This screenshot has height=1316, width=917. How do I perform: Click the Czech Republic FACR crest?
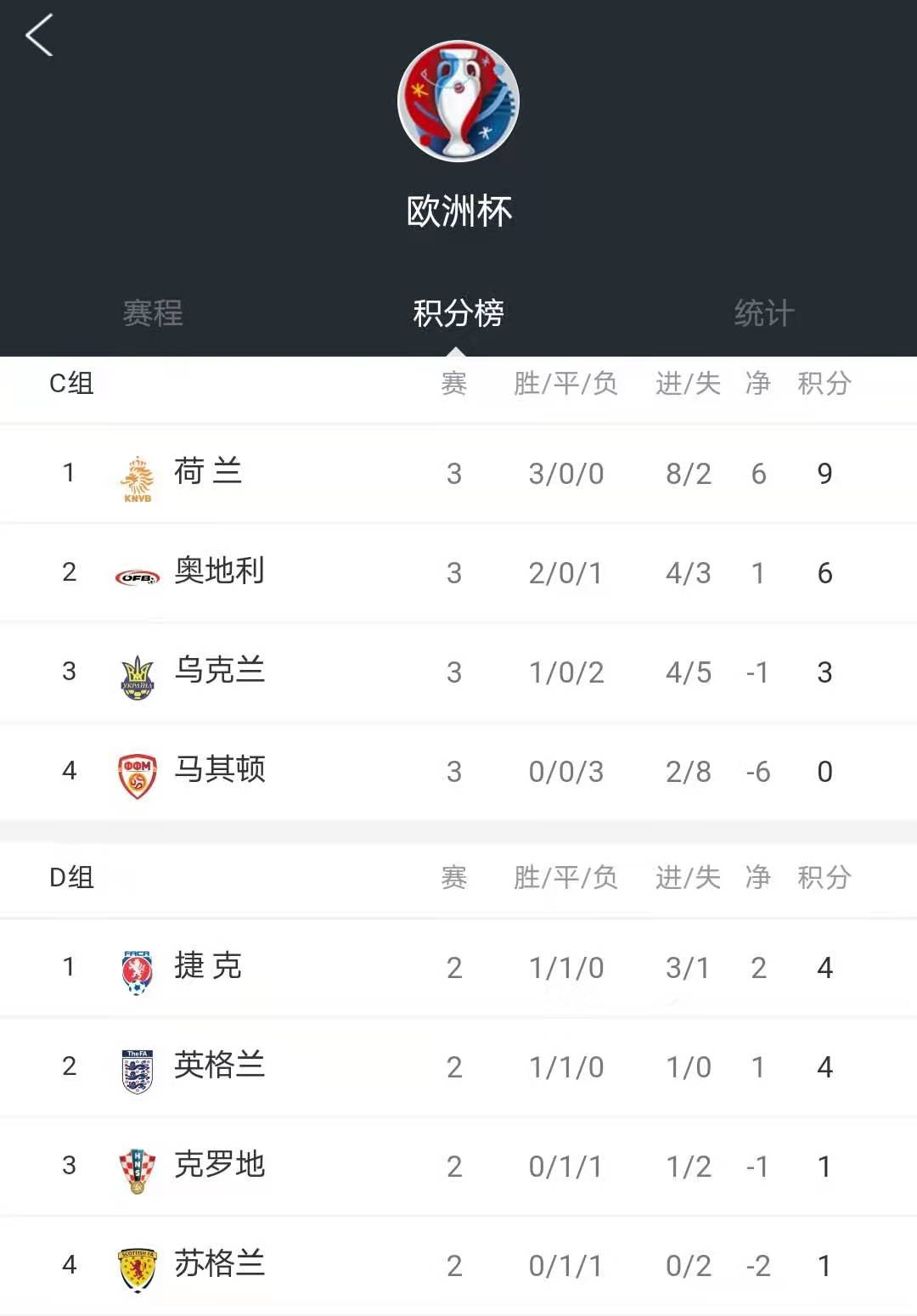(136, 967)
